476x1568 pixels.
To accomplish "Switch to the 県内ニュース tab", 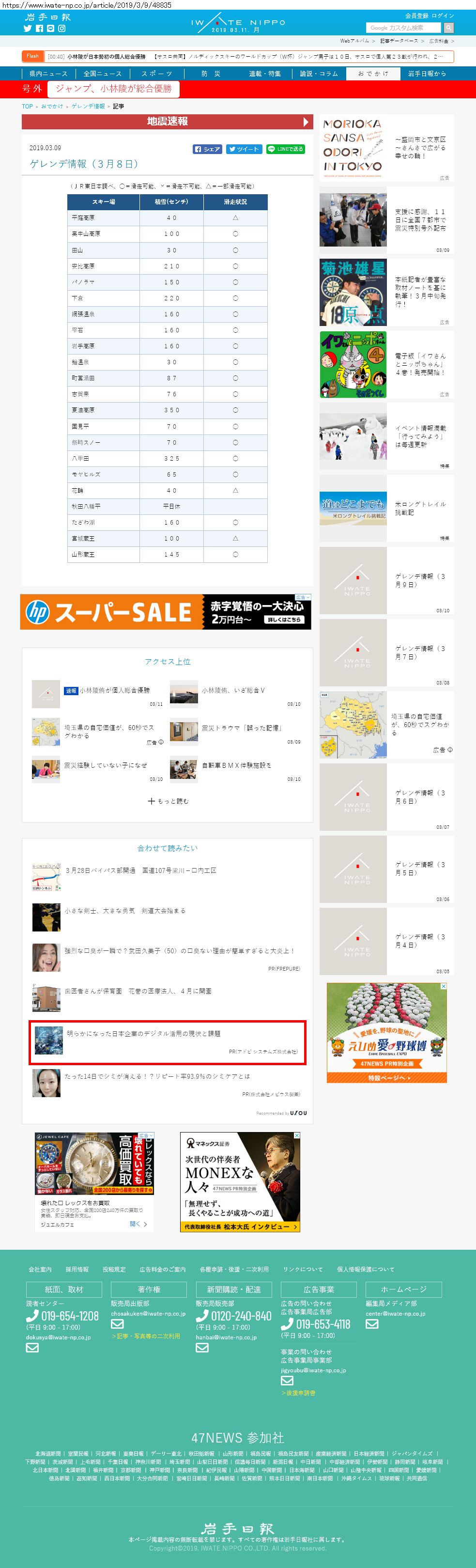I will (49, 74).
